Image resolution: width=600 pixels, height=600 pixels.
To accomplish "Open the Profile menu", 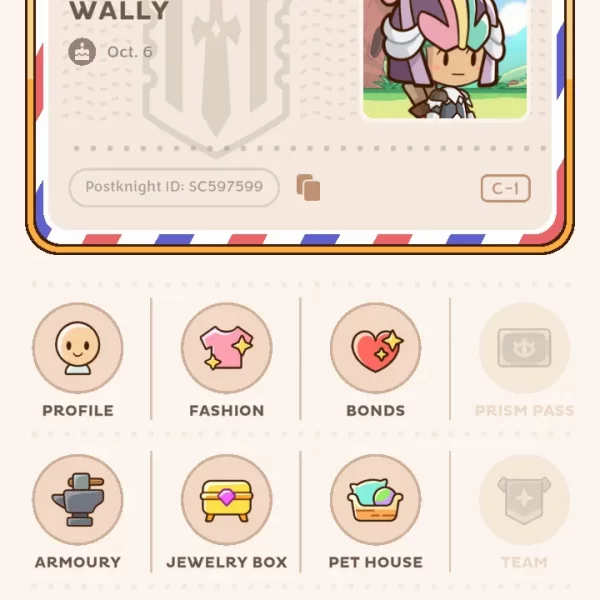I will (78, 349).
